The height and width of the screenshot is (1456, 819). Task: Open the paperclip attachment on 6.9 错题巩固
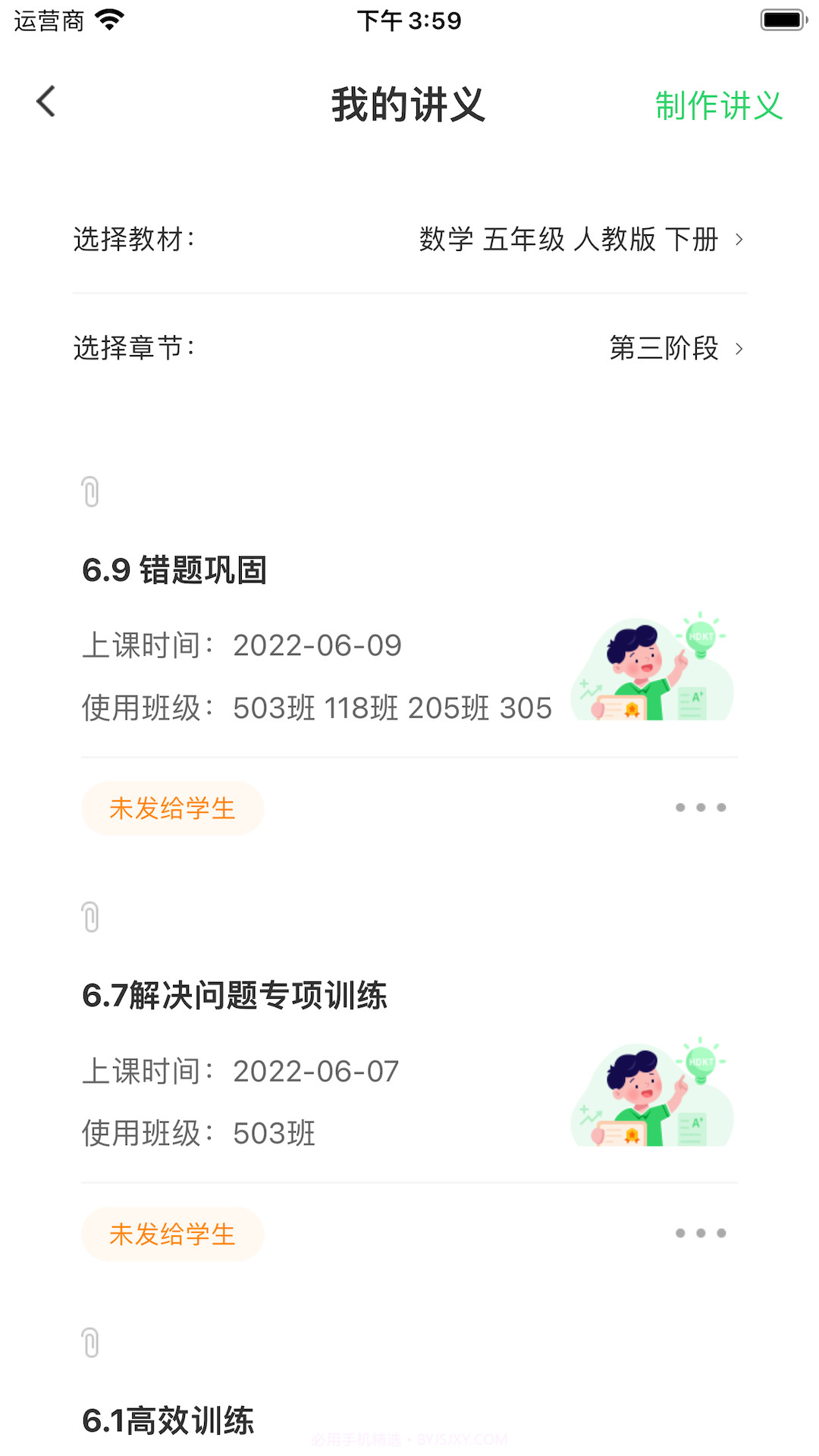[x=91, y=493]
